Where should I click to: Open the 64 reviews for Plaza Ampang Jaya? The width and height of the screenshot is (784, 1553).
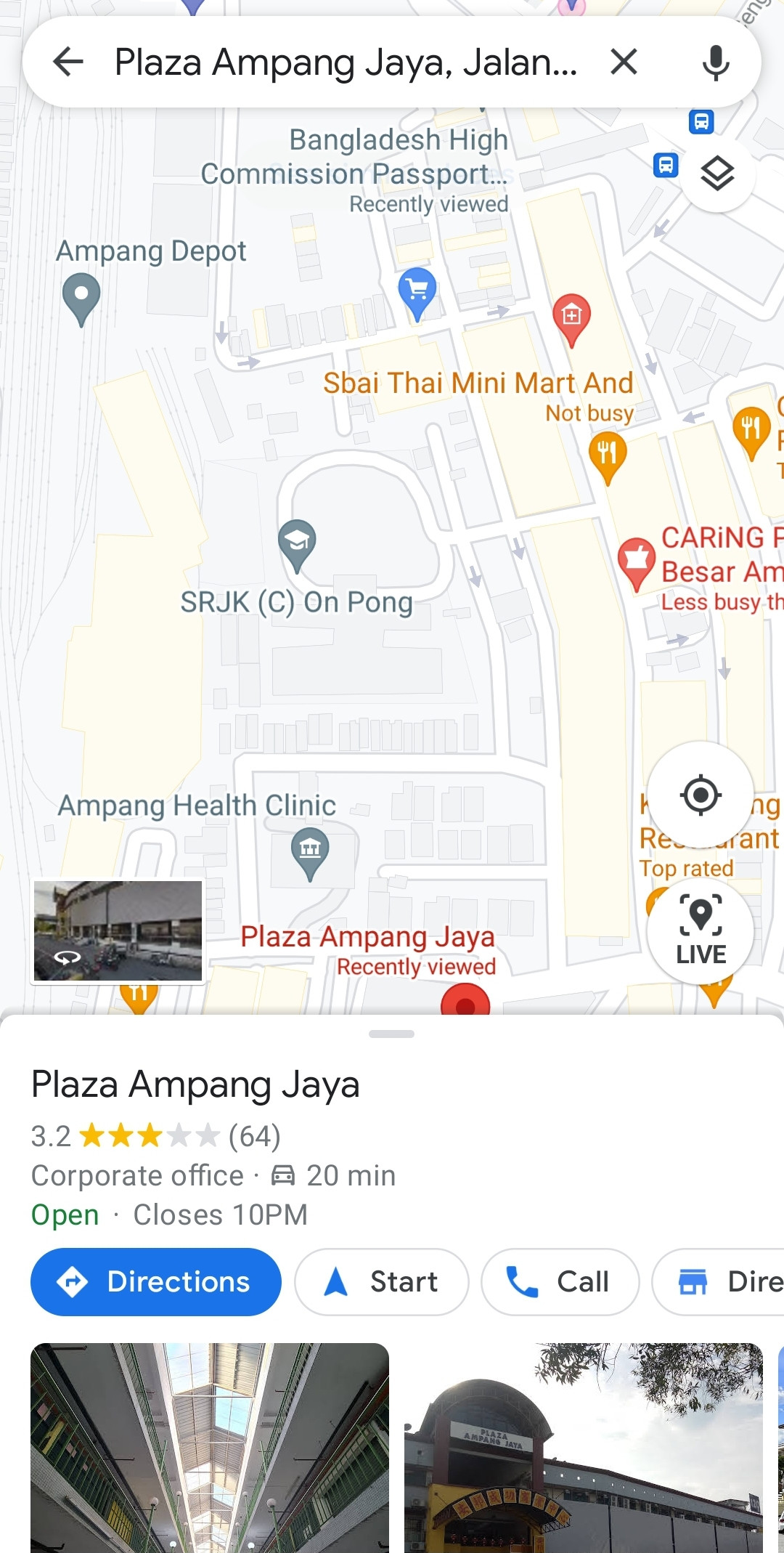pyautogui.click(x=254, y=1137)
